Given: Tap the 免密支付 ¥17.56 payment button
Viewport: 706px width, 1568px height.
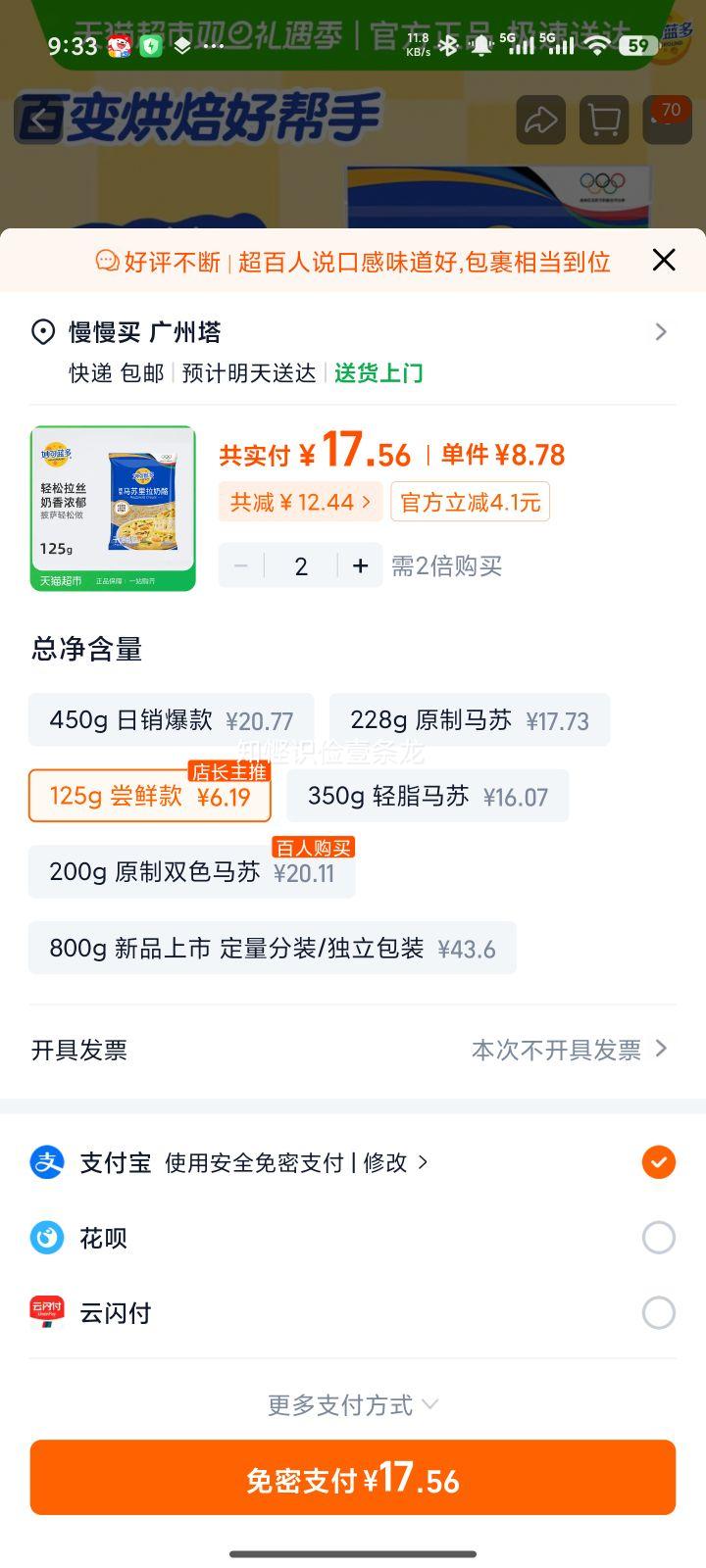Looking at the screenshot, I should 353,1480.
